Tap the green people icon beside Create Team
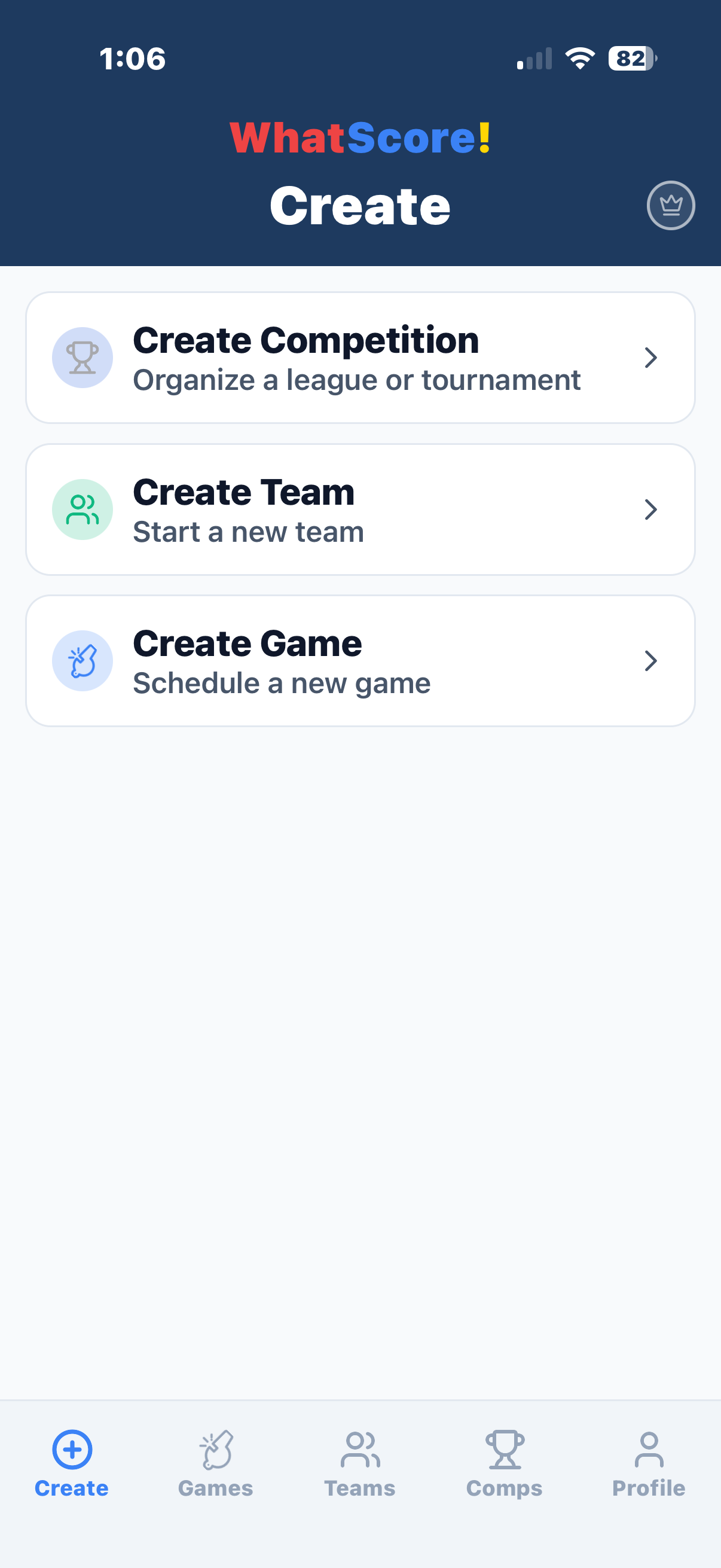Viewport: 721px width, 1568px height. (x=83, y=510)
